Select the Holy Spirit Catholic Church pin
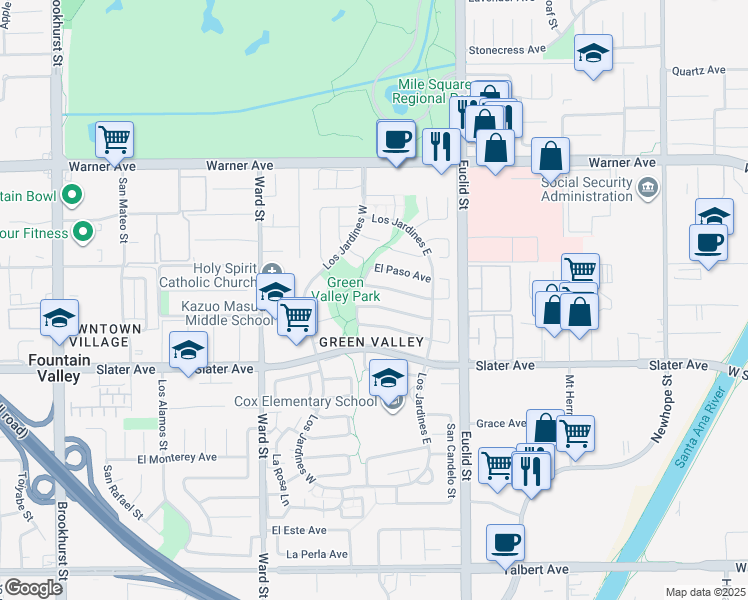This screenshot has width=748, height=600. pyautogui.click(x=272, y=269)
